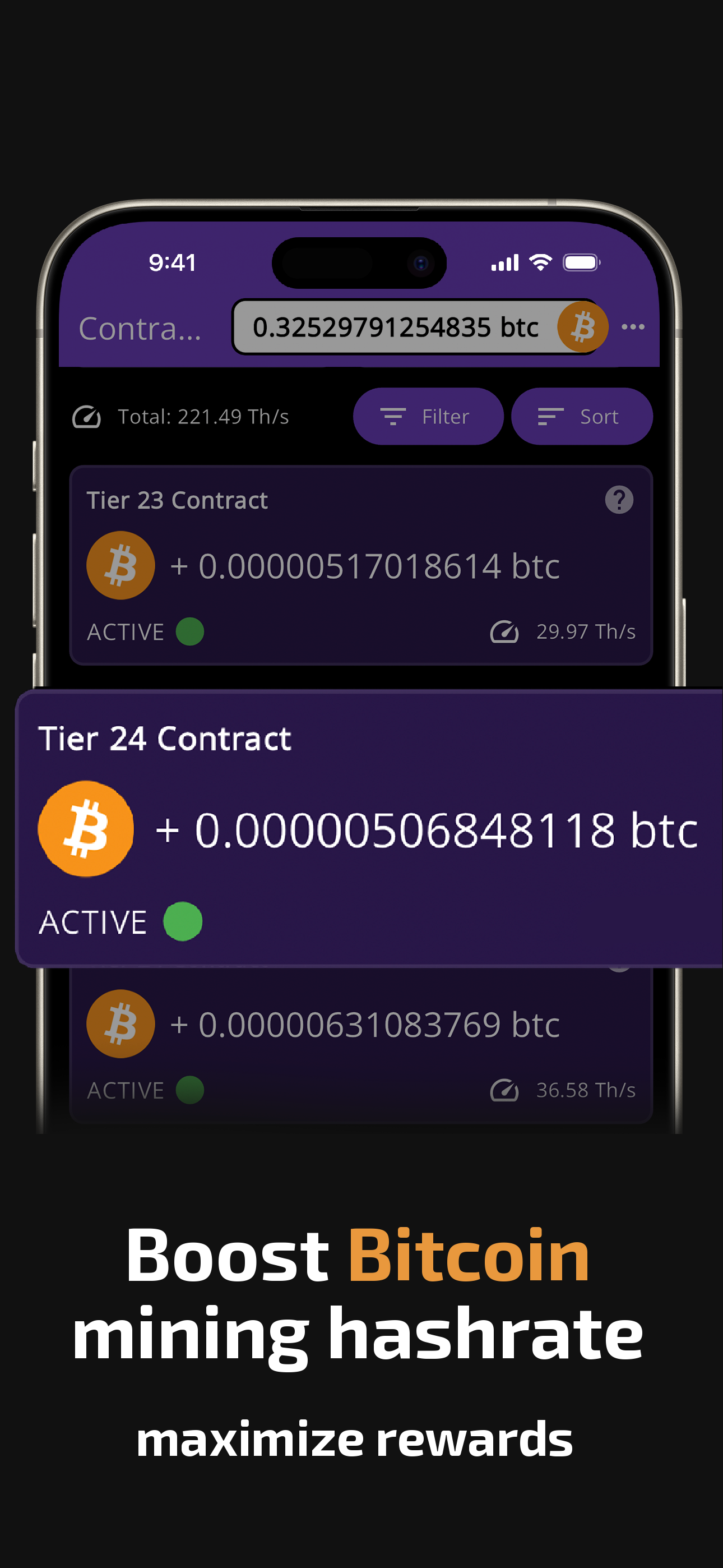Screen dimensions: 723x1568
Task: Toggle the ACTIVE status on Tier 23 Contract
Action: pos(189,633)
